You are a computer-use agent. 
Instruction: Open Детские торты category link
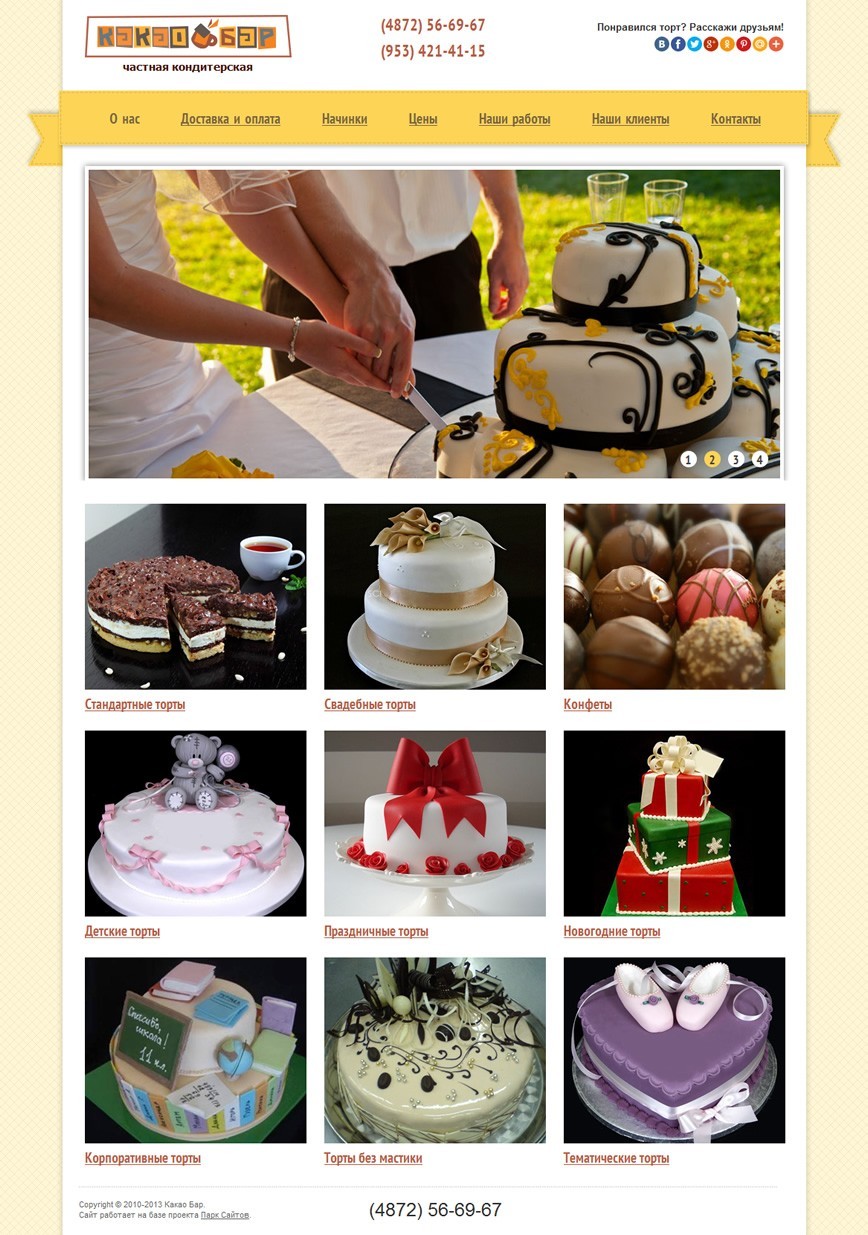(122, 932)
